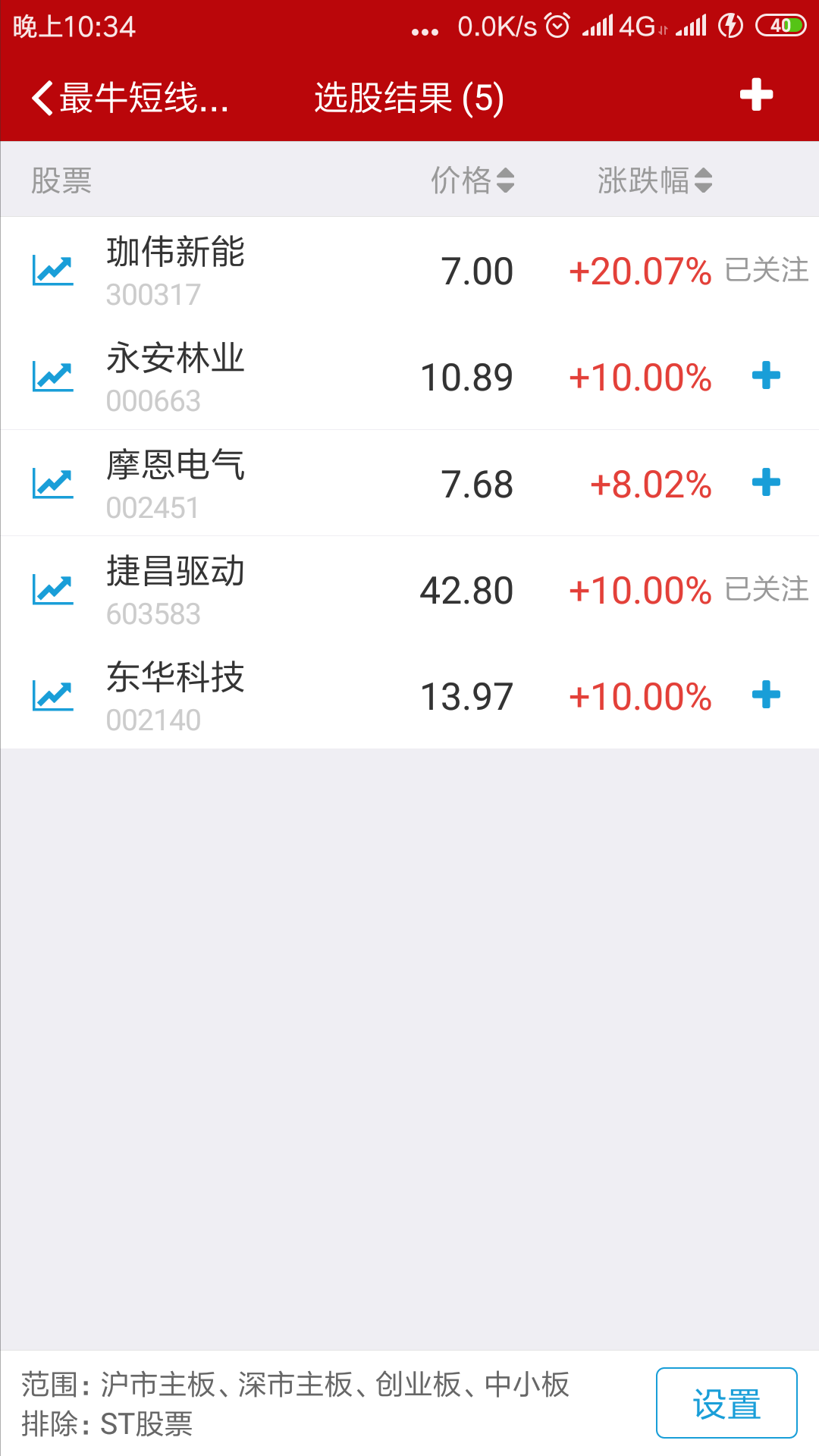The image size is (819, 1456).
Task: Unfollow 捷昌驱动 via 已关注
Action: (x=767, y=589)
